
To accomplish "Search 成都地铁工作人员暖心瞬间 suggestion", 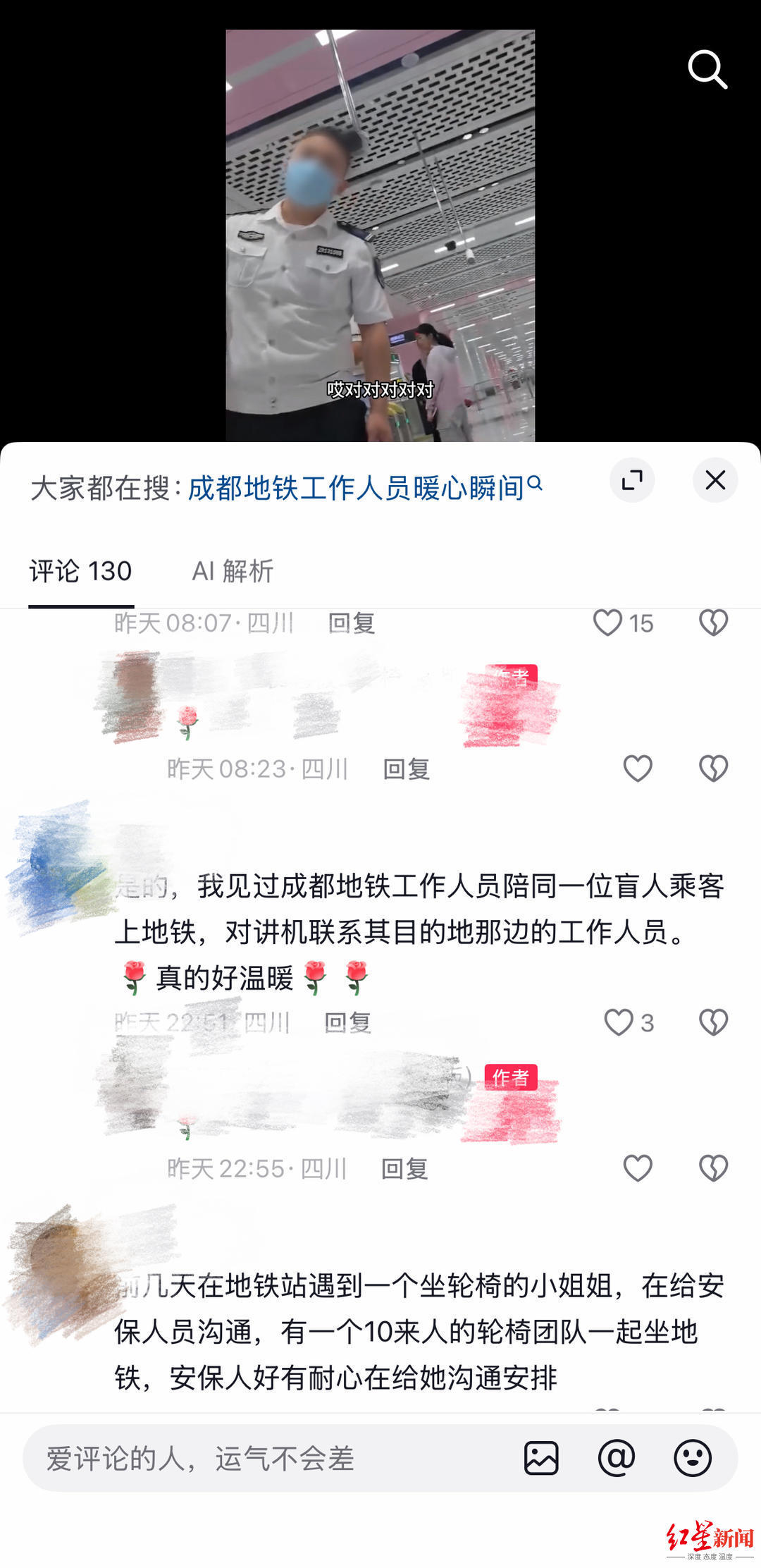I will [365, 487].
